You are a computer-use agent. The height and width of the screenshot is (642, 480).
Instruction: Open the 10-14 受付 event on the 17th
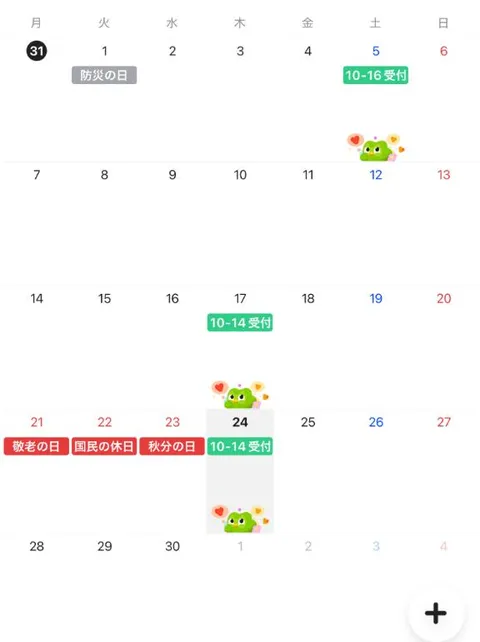click(x=240, y=323)
